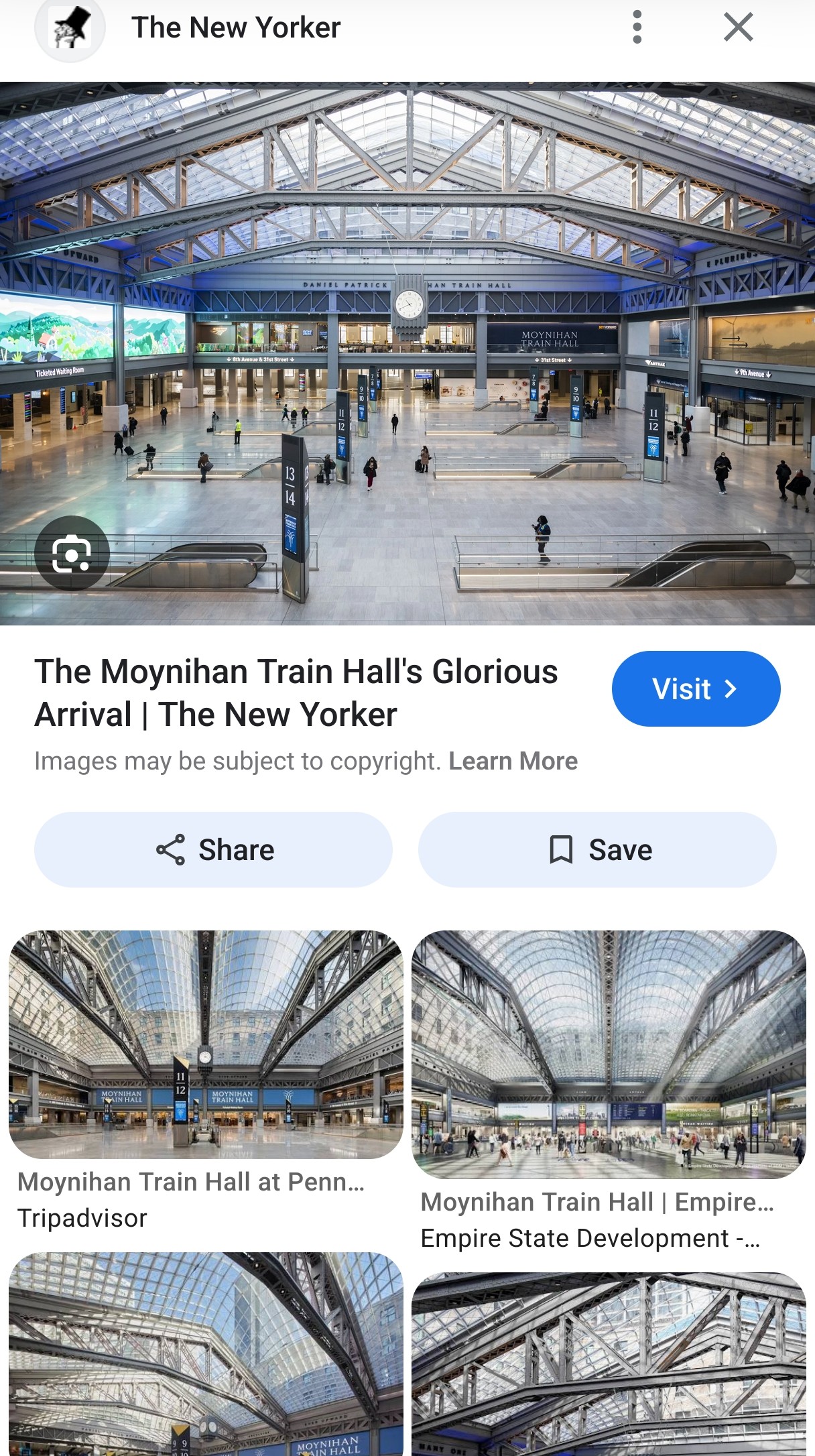This screenshot has height=1456, width=815.
Task: Close the image viewer
Action: (738, 27)
